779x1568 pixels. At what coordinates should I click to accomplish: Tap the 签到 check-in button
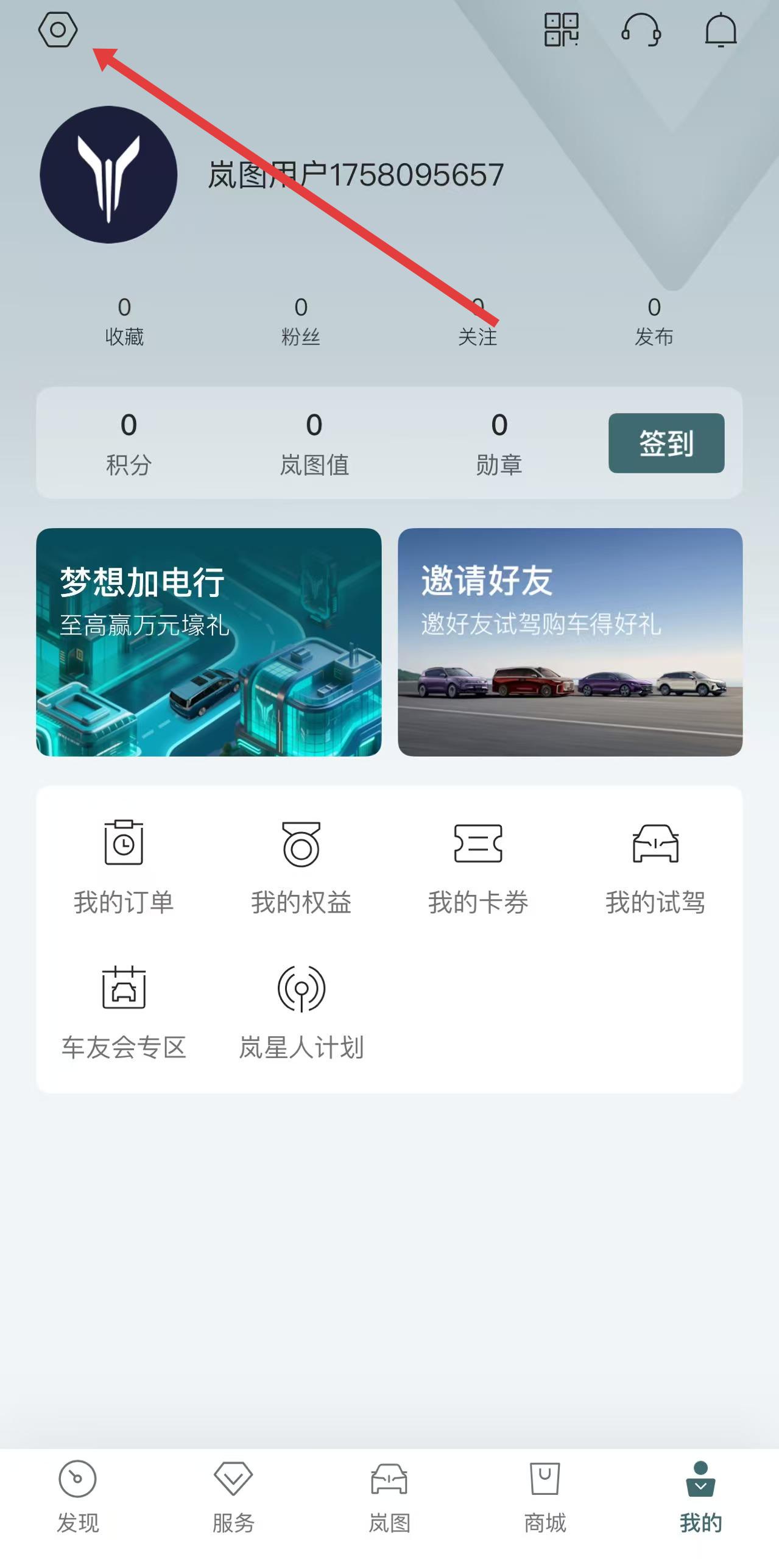click(x=666, y=443)
